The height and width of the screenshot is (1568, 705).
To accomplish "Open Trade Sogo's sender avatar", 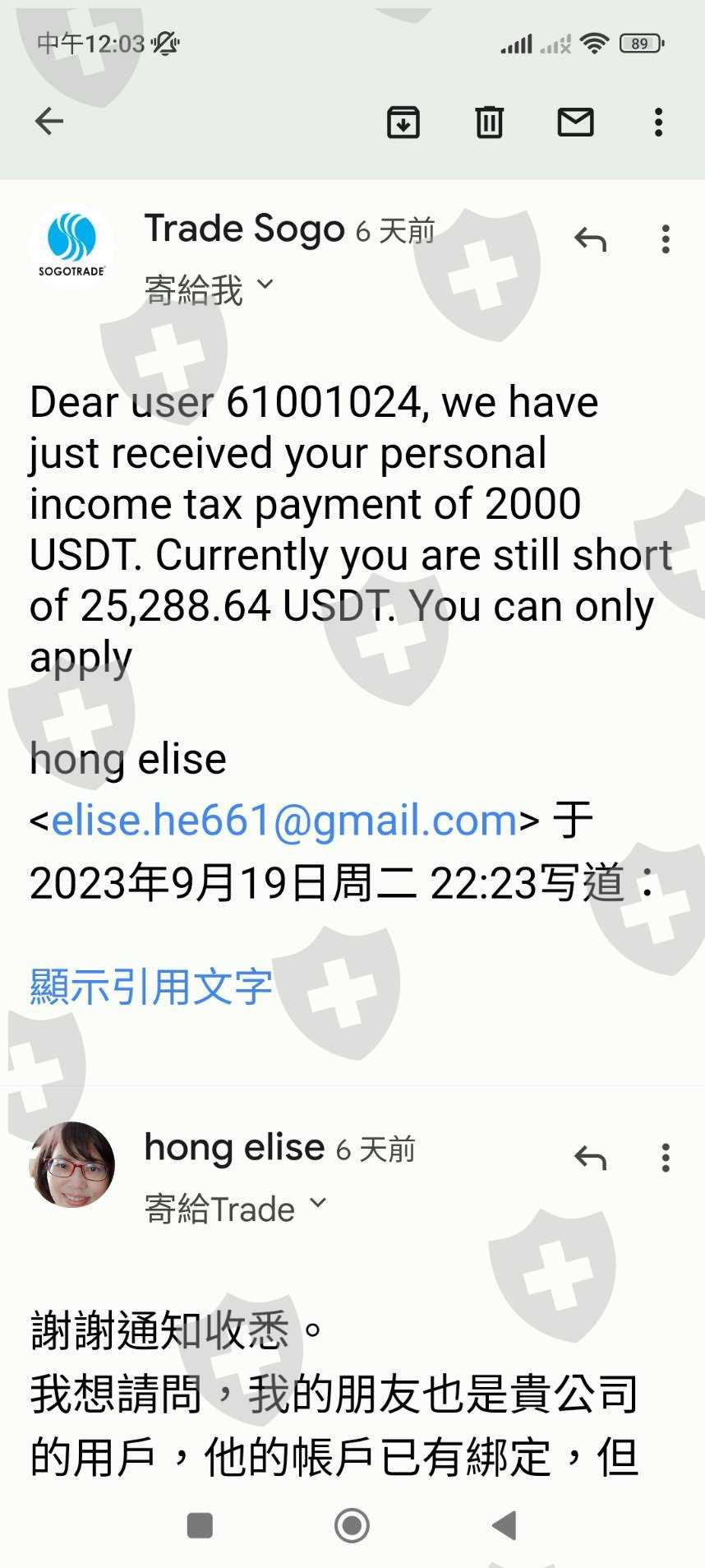I will click(x=71, y=244).
